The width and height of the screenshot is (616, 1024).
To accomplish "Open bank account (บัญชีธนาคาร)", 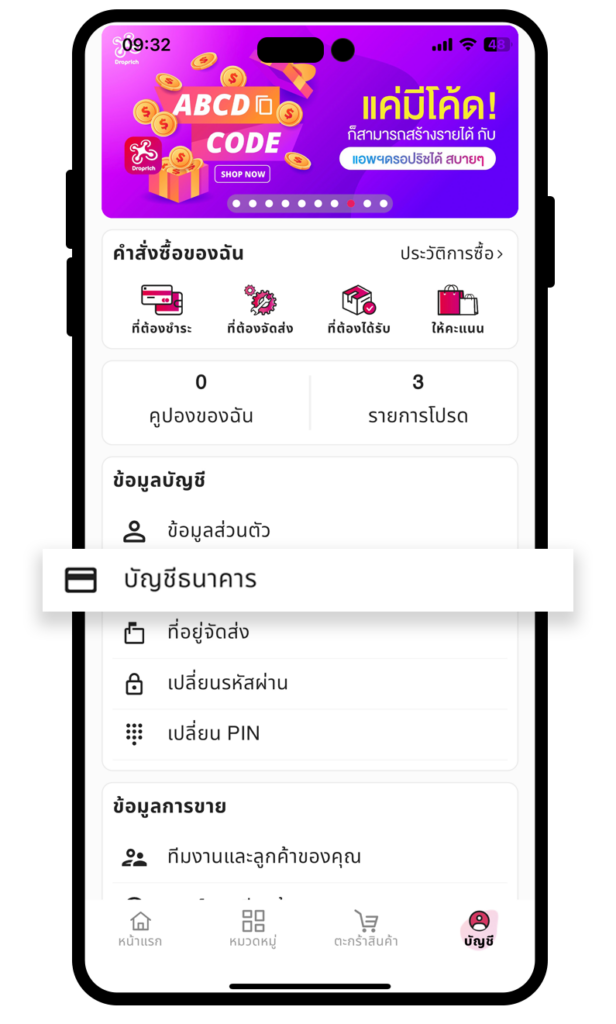I will pyautogui.click(x=308, y=580).
